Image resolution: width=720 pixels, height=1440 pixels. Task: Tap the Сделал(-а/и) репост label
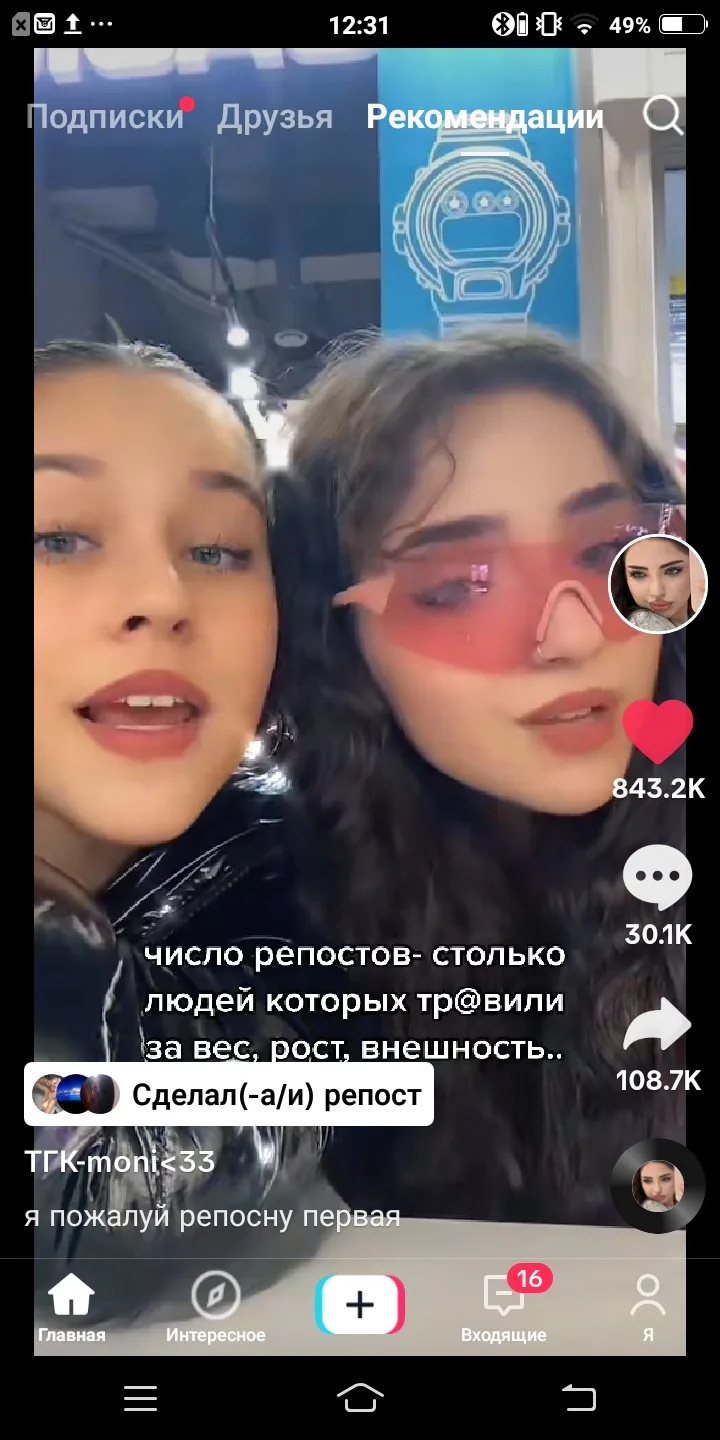click(x=276, y=1095)
